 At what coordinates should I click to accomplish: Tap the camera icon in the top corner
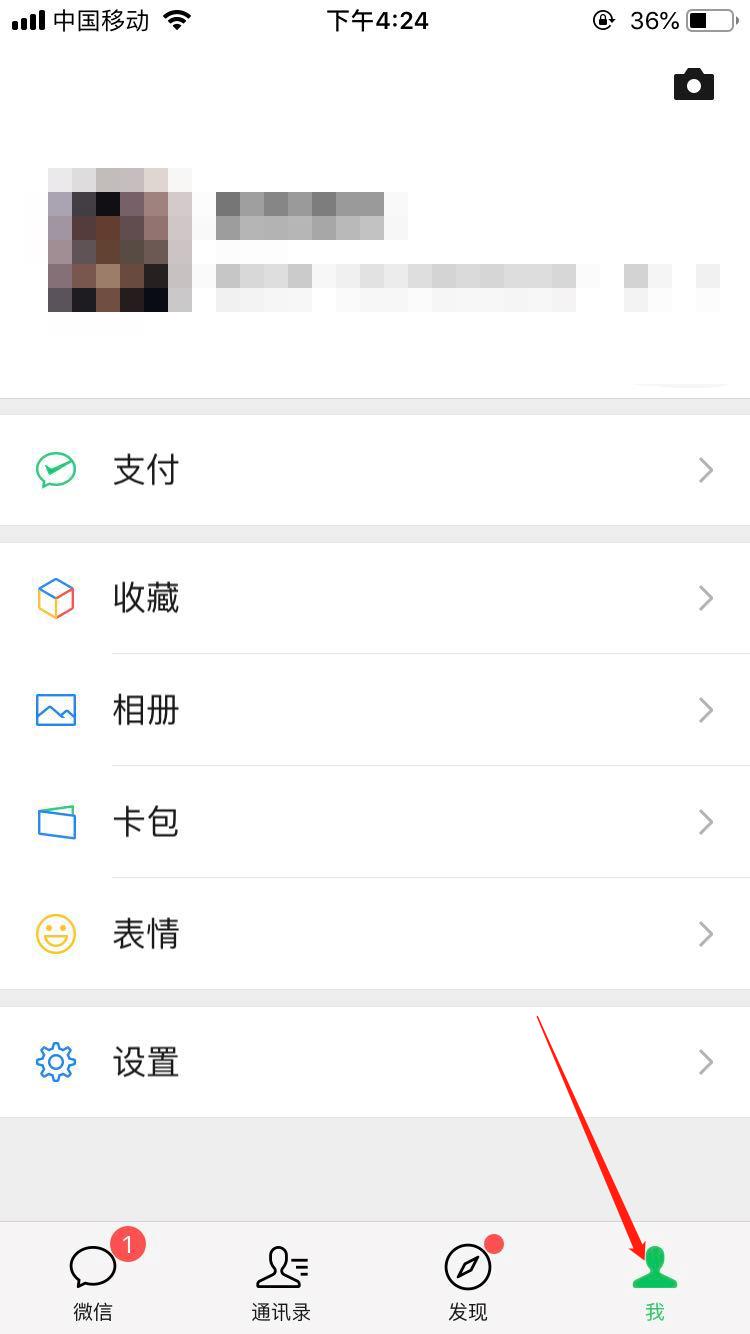pyautogui.click(x=694, y=84)
